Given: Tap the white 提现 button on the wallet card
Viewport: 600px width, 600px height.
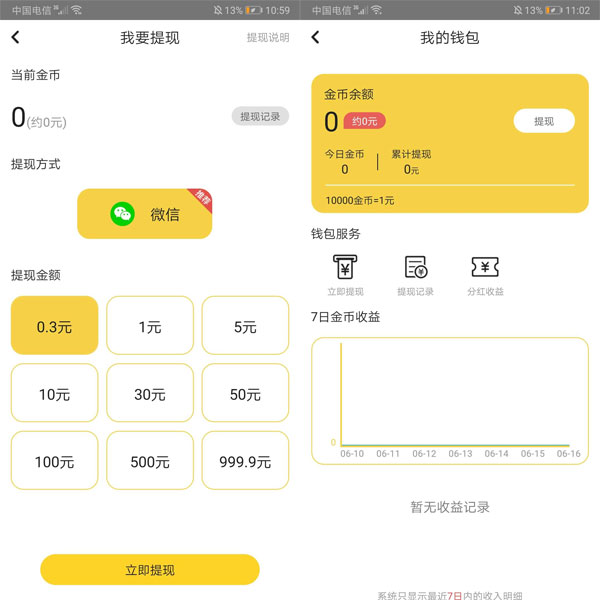Looking at the screenshot, I should [x=544, y=121].
